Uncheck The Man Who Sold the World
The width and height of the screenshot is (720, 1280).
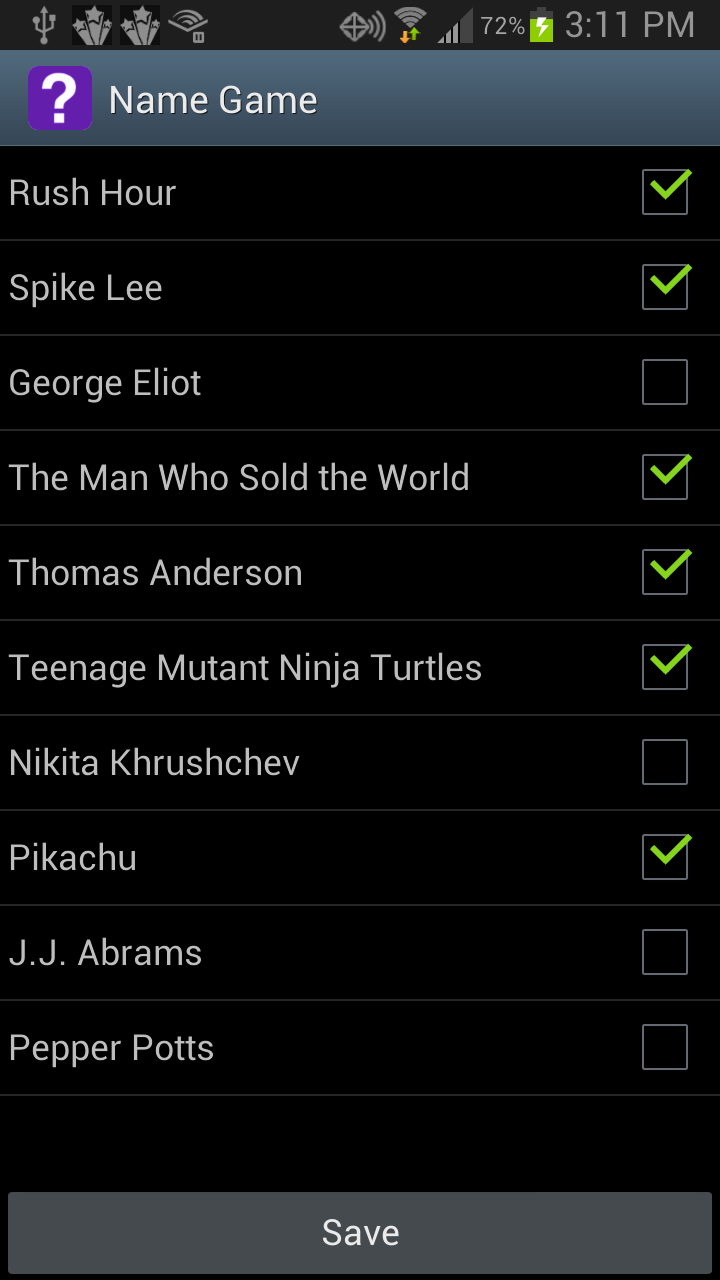point(665,477)
